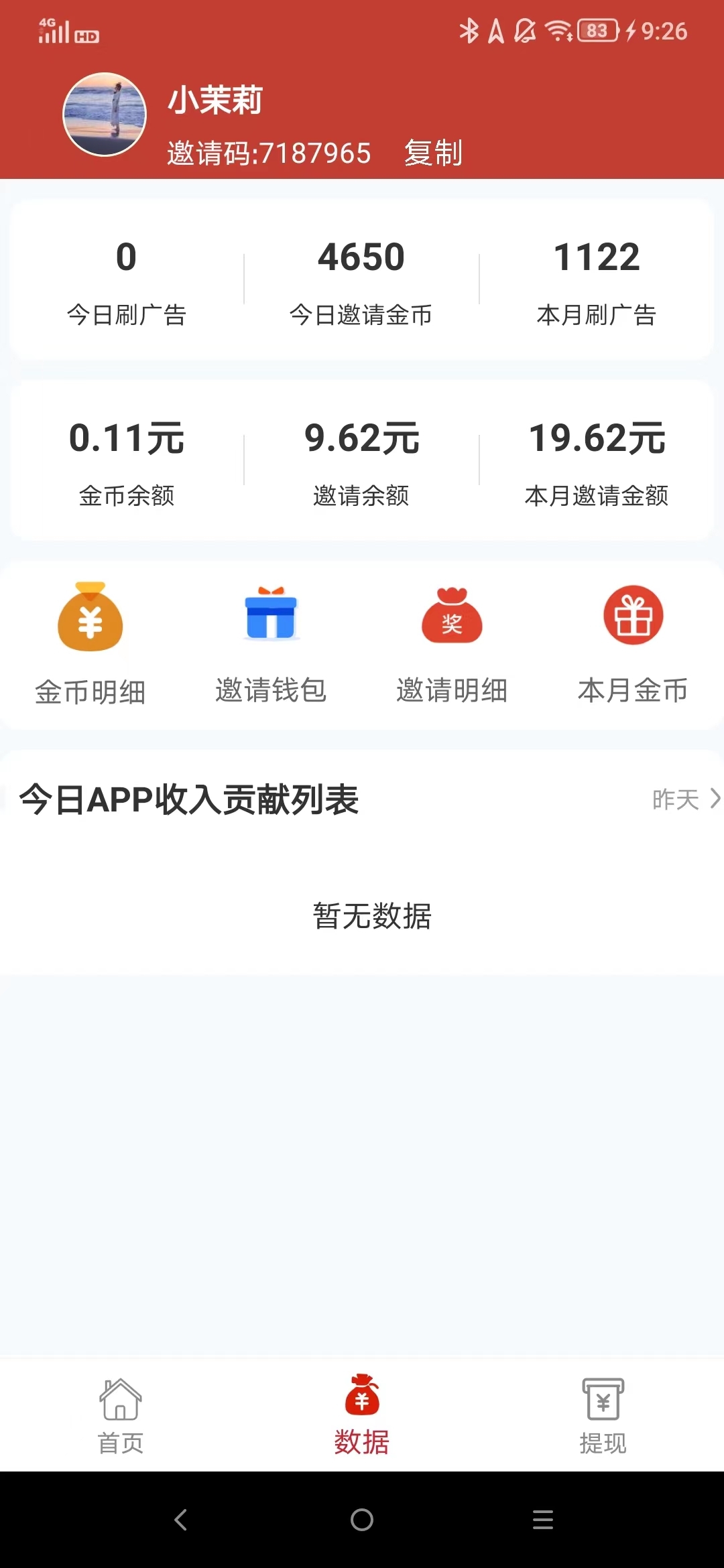Tap the Bluetooth icon in status bar
The image size is (724, 1568).
point(470,30)
